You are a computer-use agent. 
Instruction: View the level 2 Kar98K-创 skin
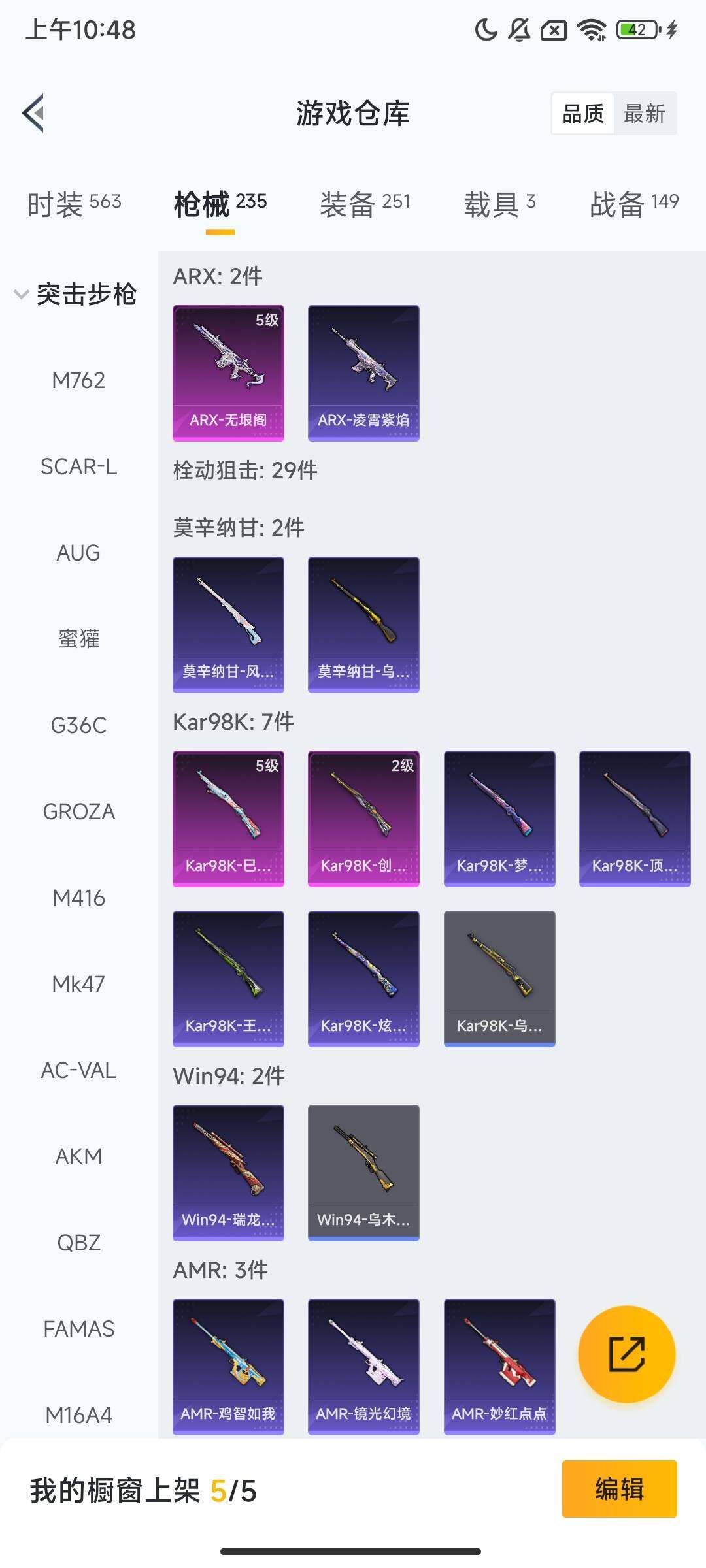click(363, 819)
